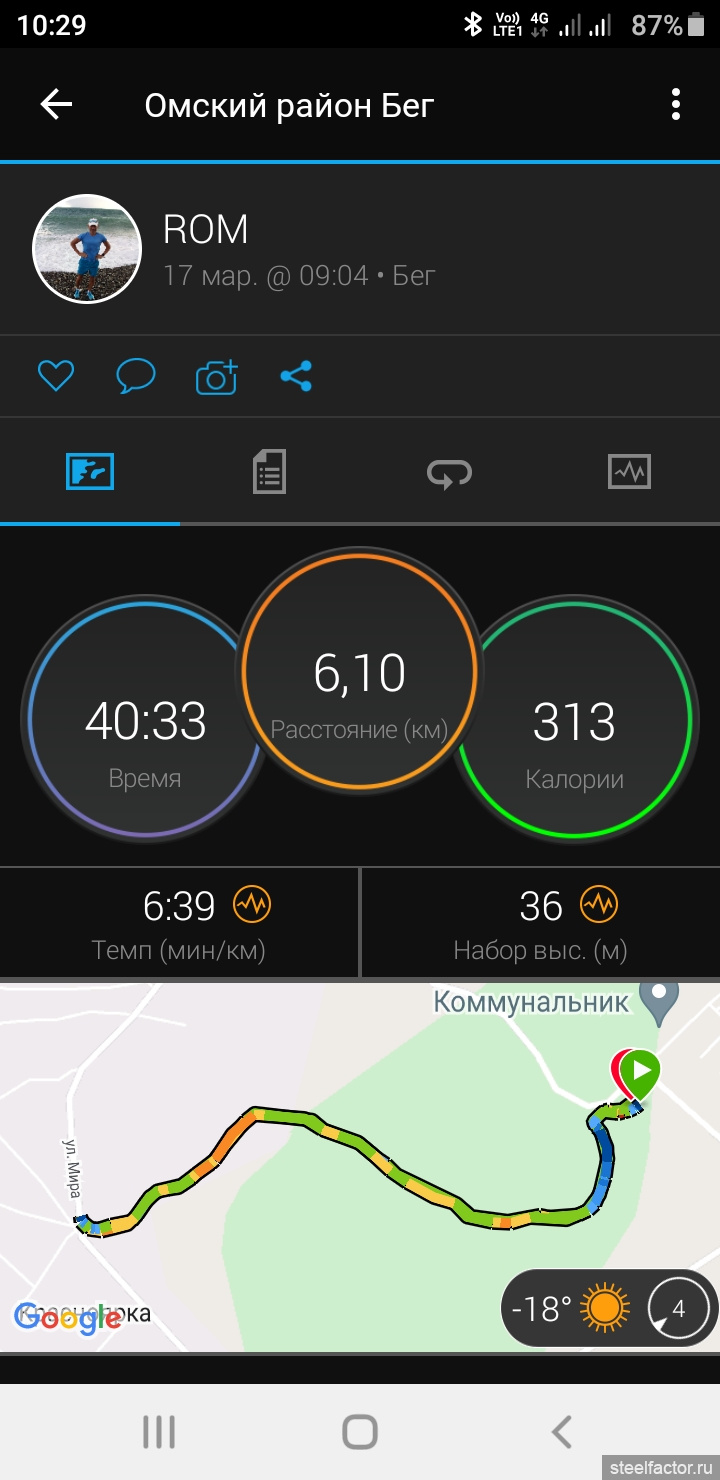The height and width of the screenshot is (1480, 720).
Task: Go back using the app bar arrow
Action: point(56,104)
